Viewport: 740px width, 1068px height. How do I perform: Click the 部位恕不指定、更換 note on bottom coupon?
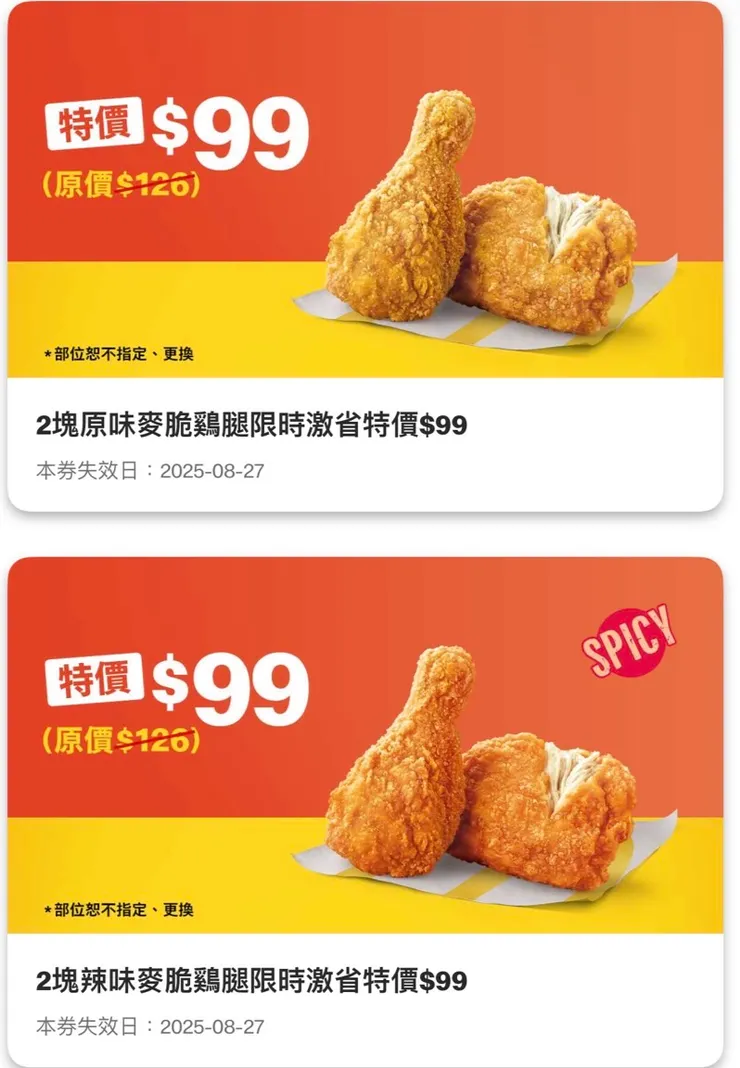(x=120, y=911)
